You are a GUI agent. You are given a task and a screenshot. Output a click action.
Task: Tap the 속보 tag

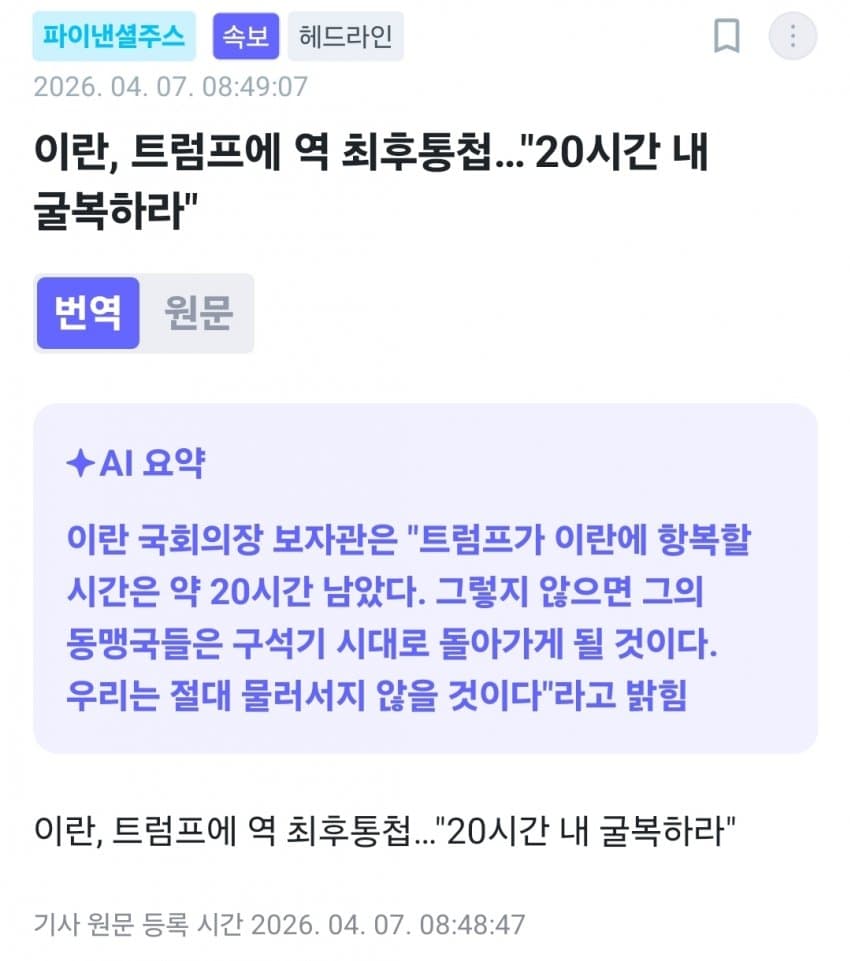click(x=245, y=37)
